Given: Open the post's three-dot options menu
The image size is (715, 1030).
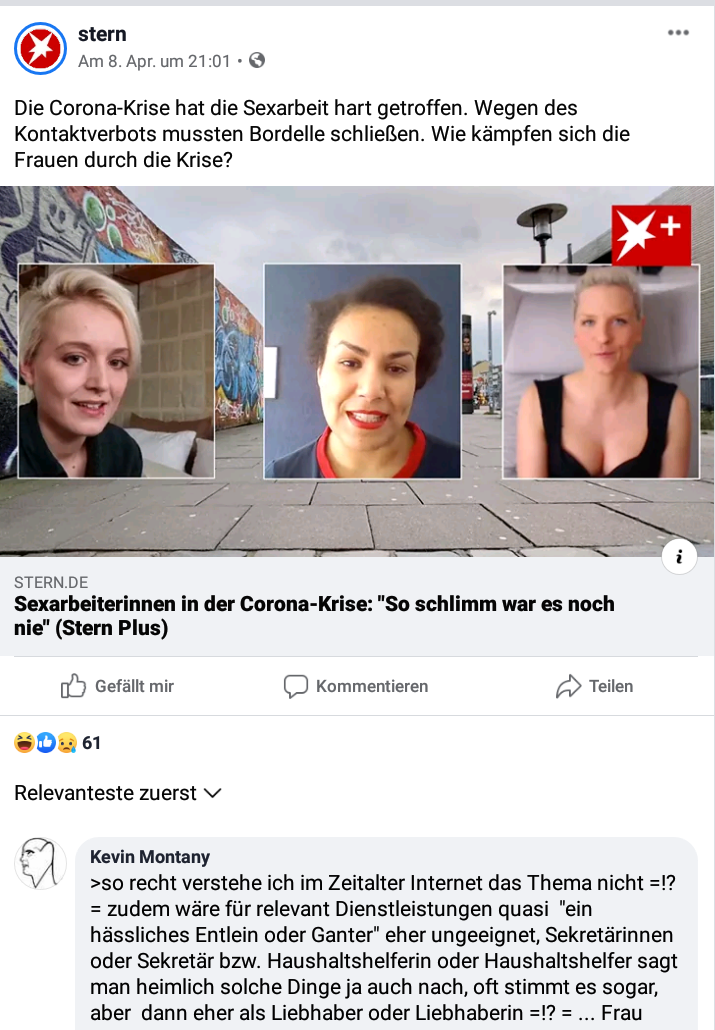Looking at the screenshot, I should 678,33.
